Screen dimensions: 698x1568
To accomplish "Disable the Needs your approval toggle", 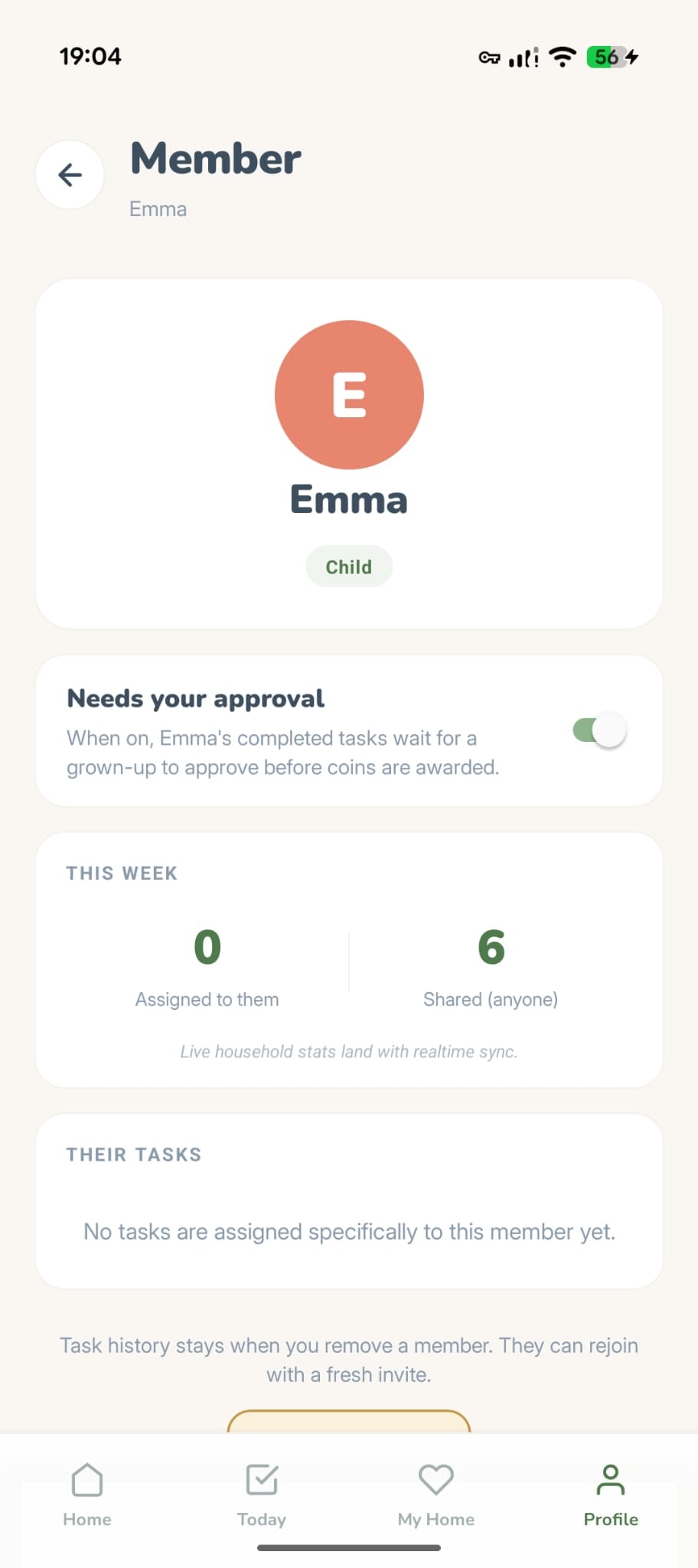I will [x=599, y=730].
